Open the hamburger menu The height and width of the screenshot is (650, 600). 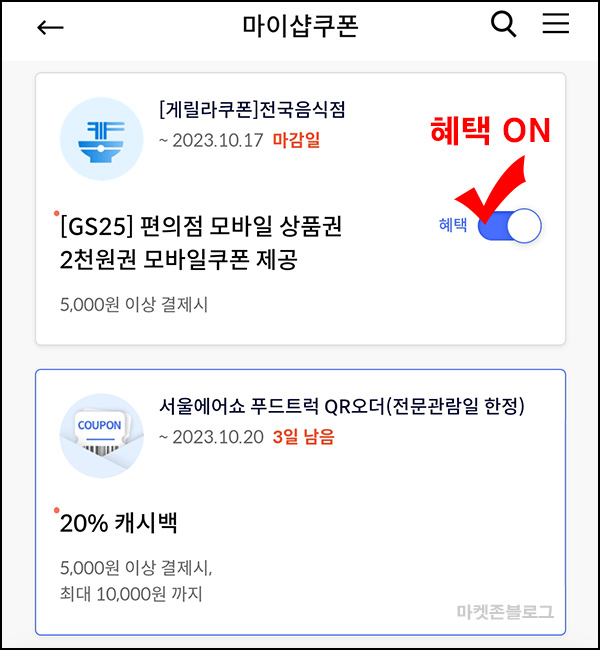[556, 24]
